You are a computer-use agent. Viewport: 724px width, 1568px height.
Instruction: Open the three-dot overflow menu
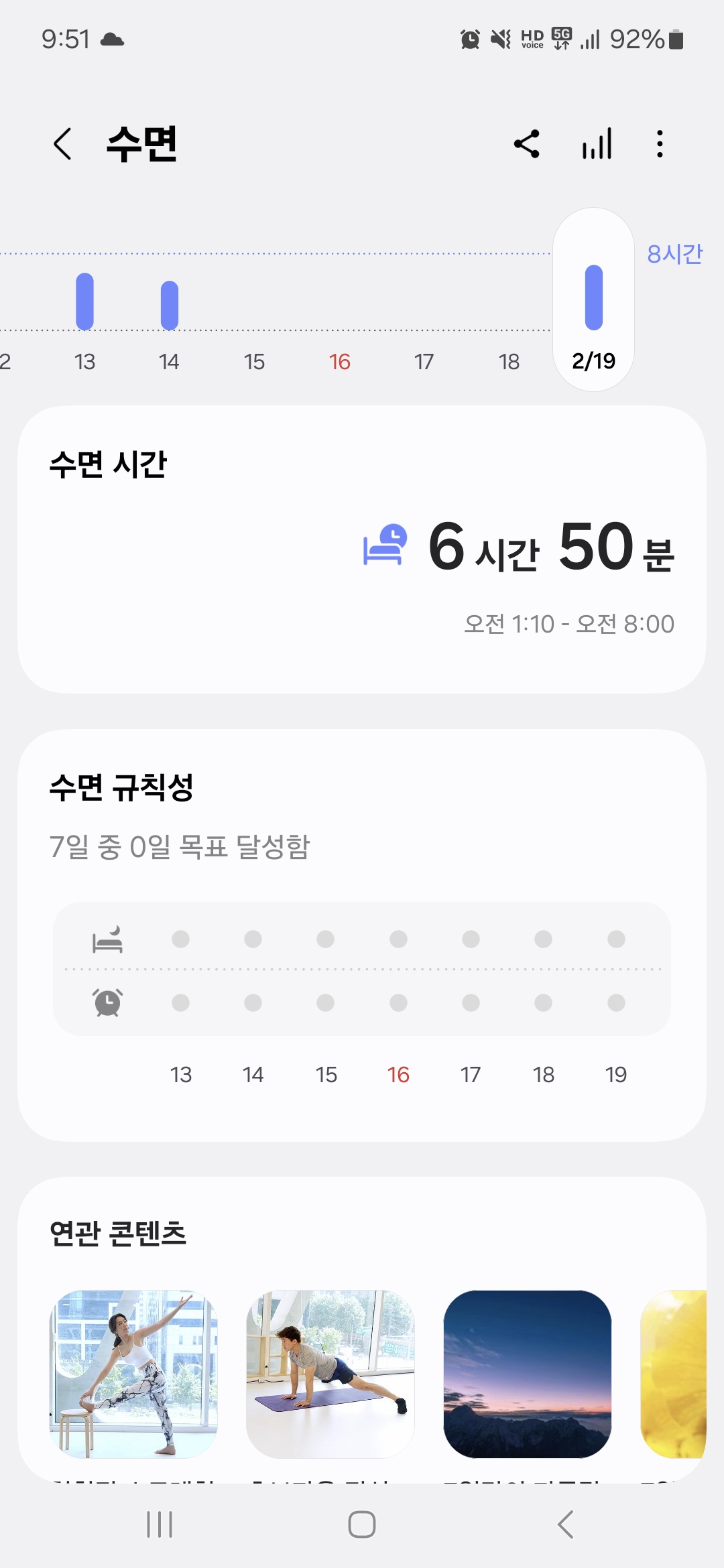(x=660, y=144)
